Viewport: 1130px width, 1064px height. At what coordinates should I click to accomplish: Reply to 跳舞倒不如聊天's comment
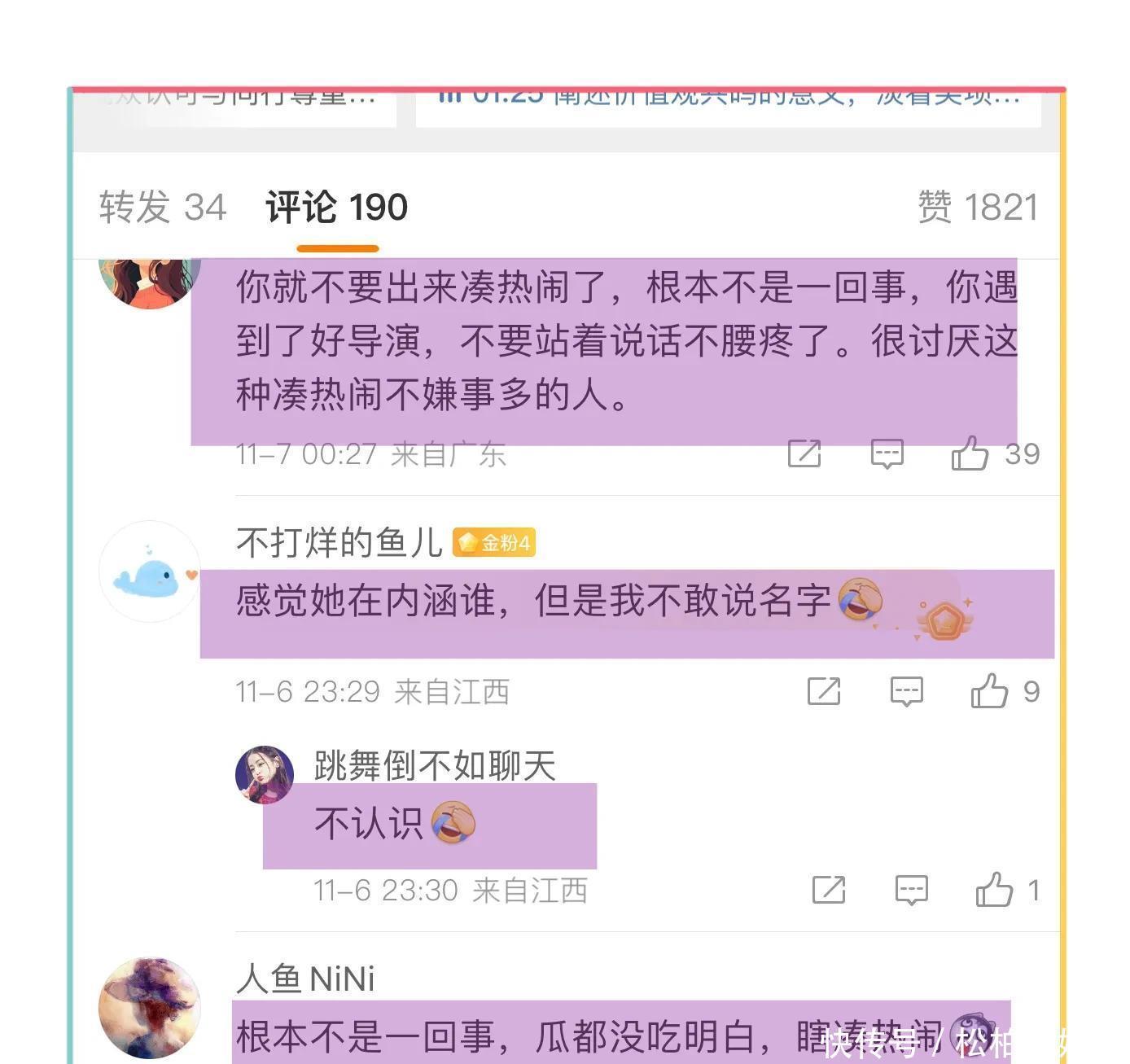point(911,889)
